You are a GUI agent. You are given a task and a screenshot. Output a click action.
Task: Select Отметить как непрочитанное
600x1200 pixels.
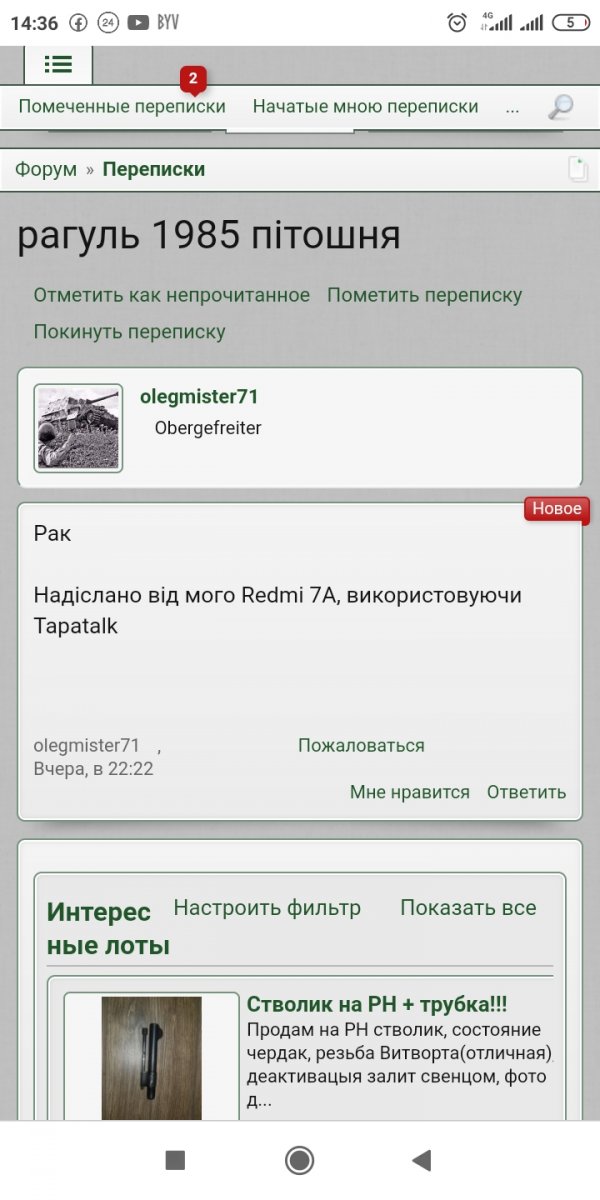[x=172, y=295]
